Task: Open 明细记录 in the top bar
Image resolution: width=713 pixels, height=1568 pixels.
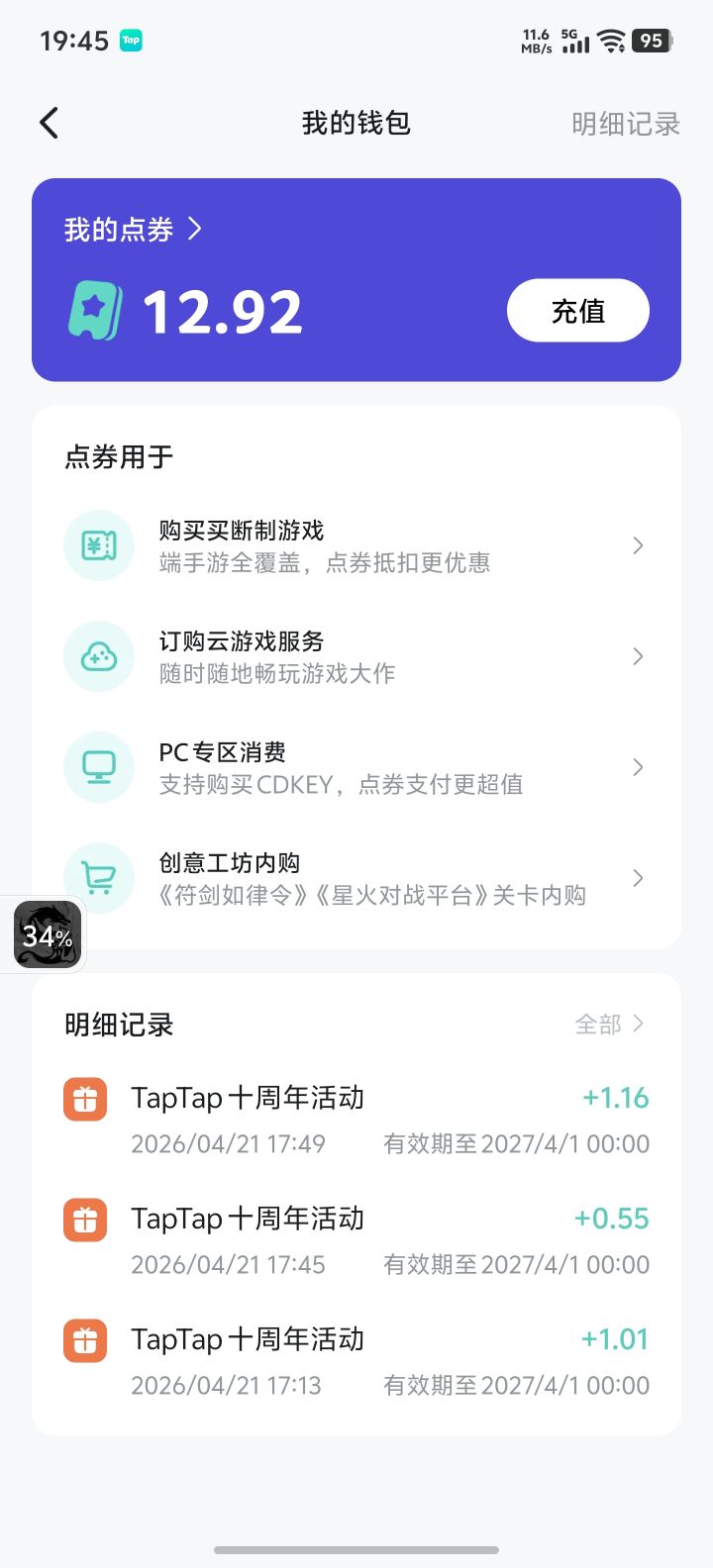Action: click(625, 124)
